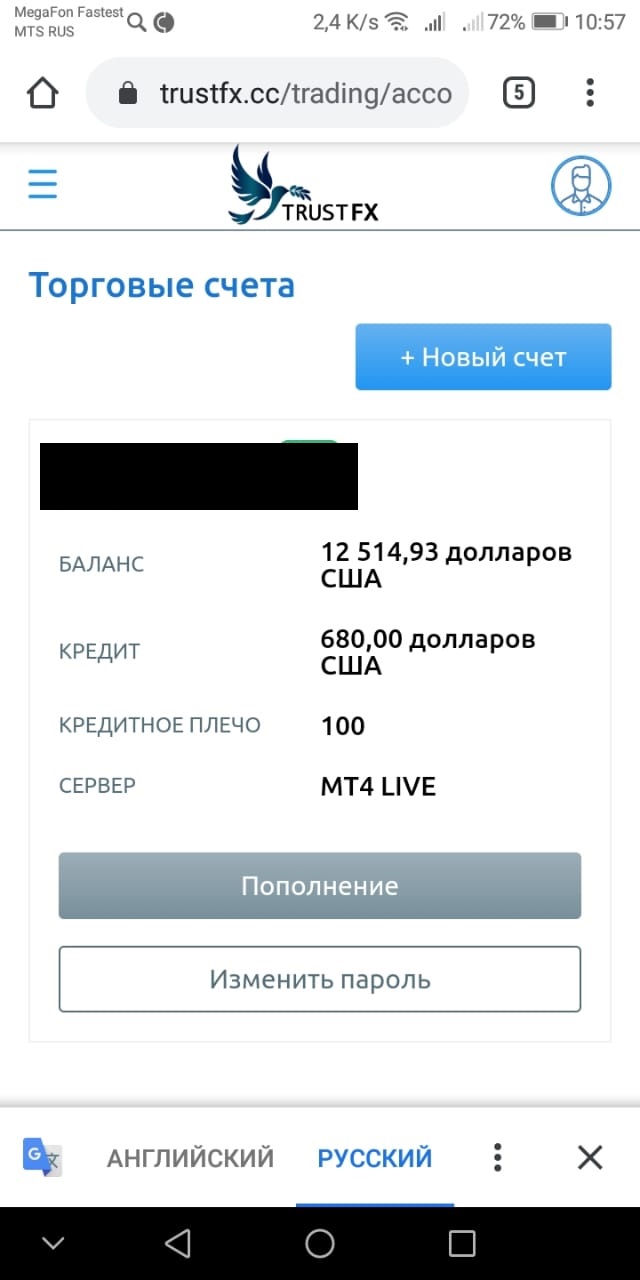The height and width of the screenshot is (1280, 640).
Task: Open the Chrome overflow menu
Action: coord(590,94)
